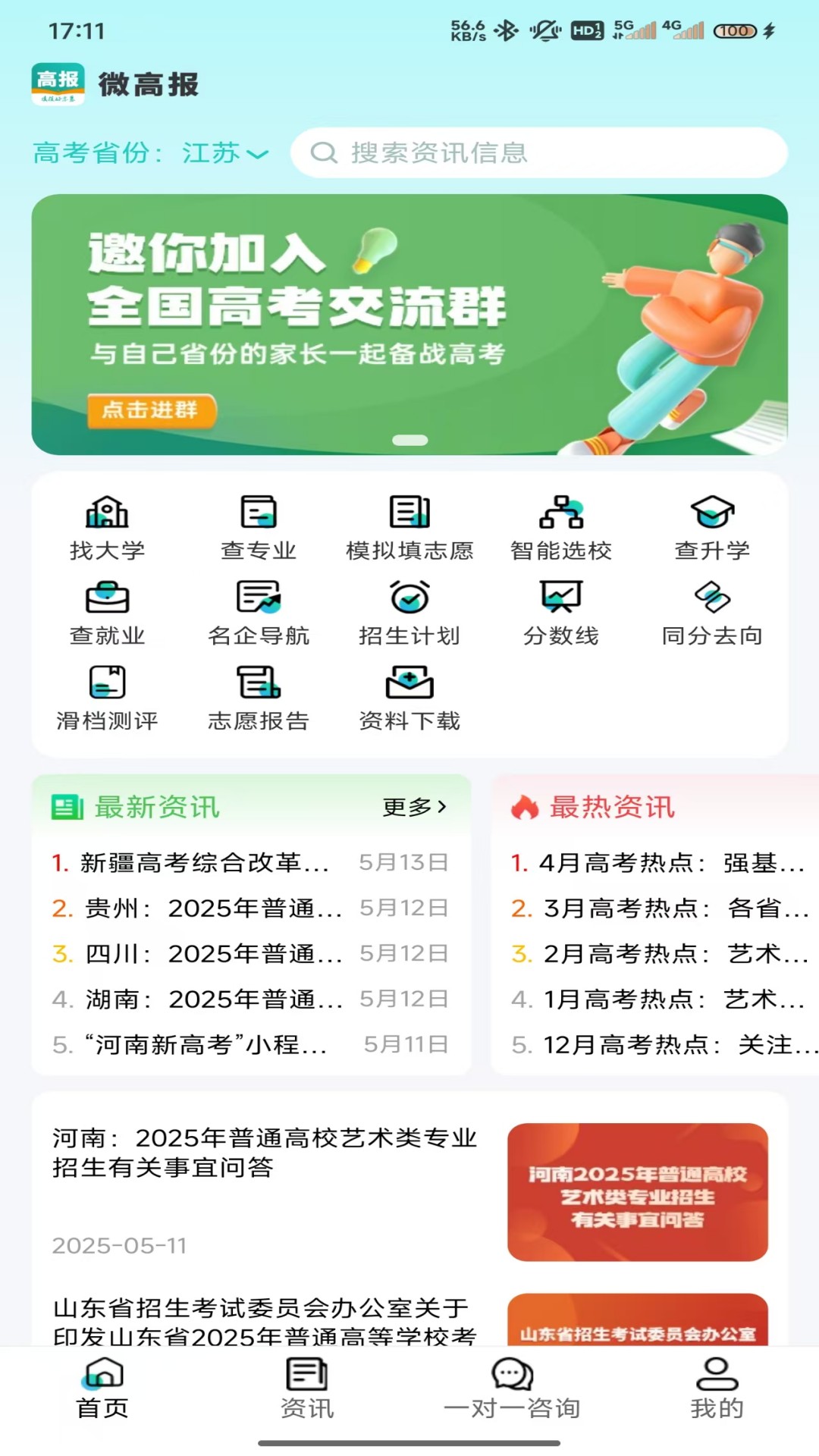
Task: Tap 点击进群 to join the group
Action: pos(152,410)
